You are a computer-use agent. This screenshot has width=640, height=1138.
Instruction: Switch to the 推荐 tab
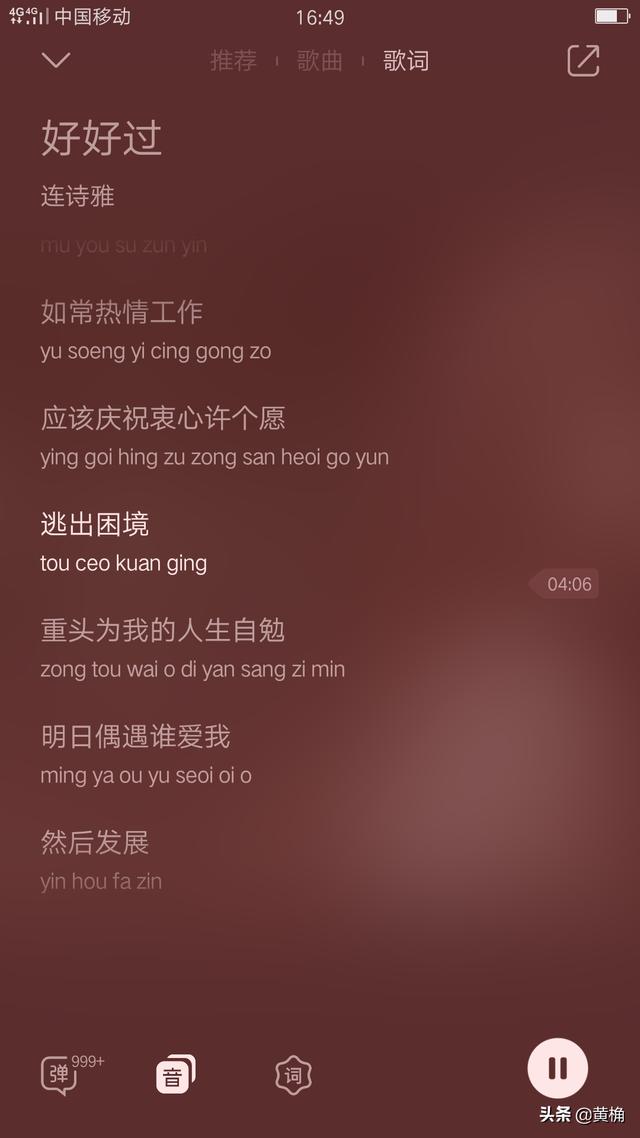[x=233, y=60]
